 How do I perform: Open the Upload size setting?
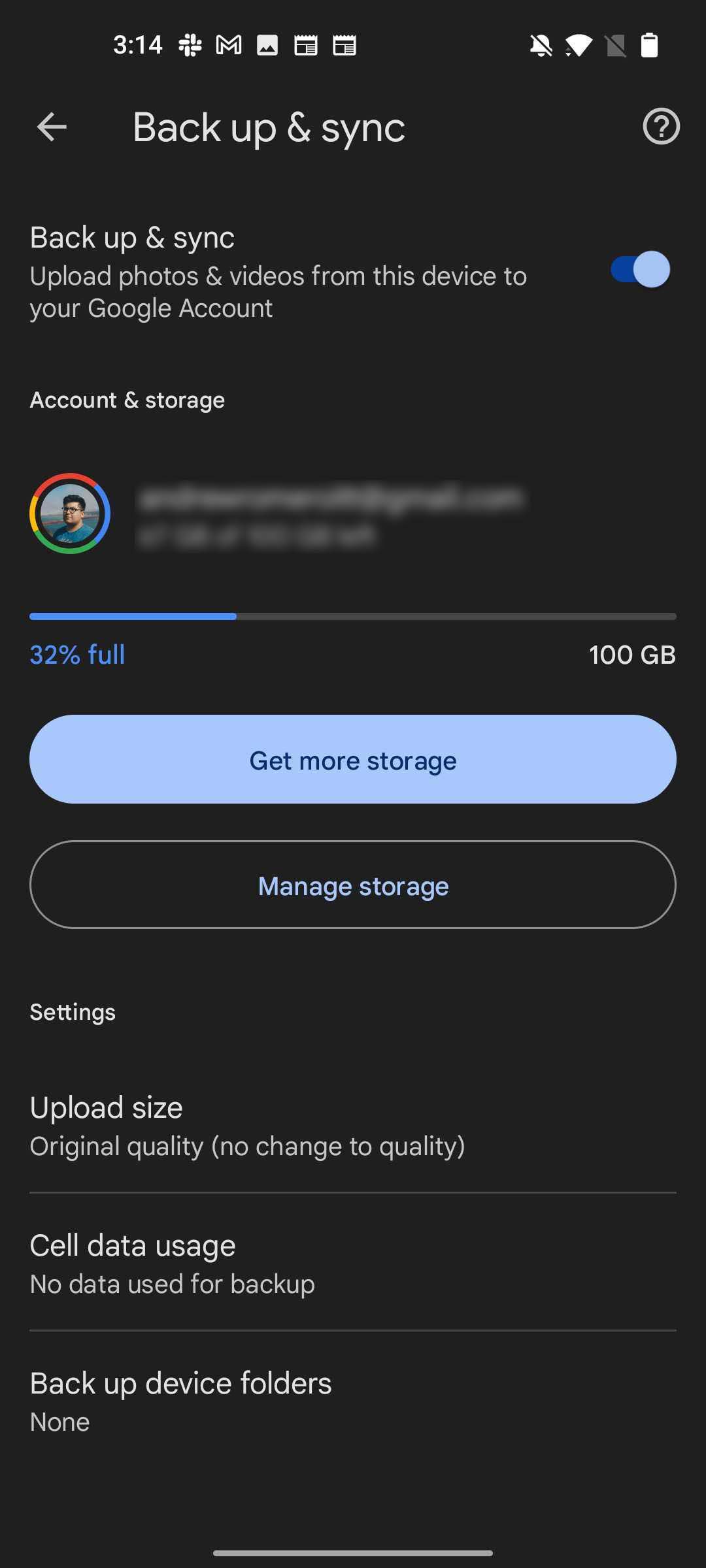click(353, 1124)
